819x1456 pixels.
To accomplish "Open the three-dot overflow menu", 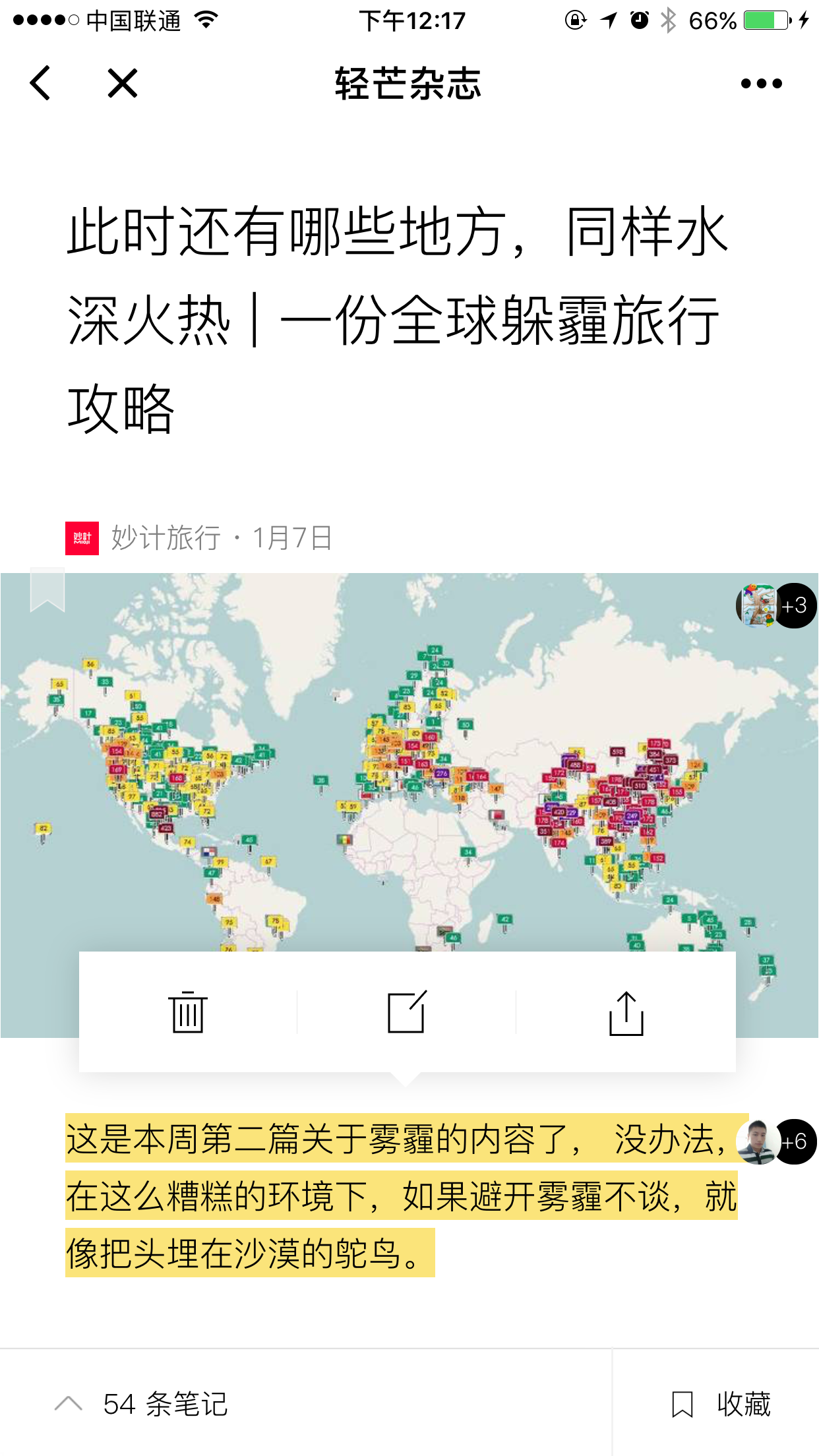I will point(761,83).
